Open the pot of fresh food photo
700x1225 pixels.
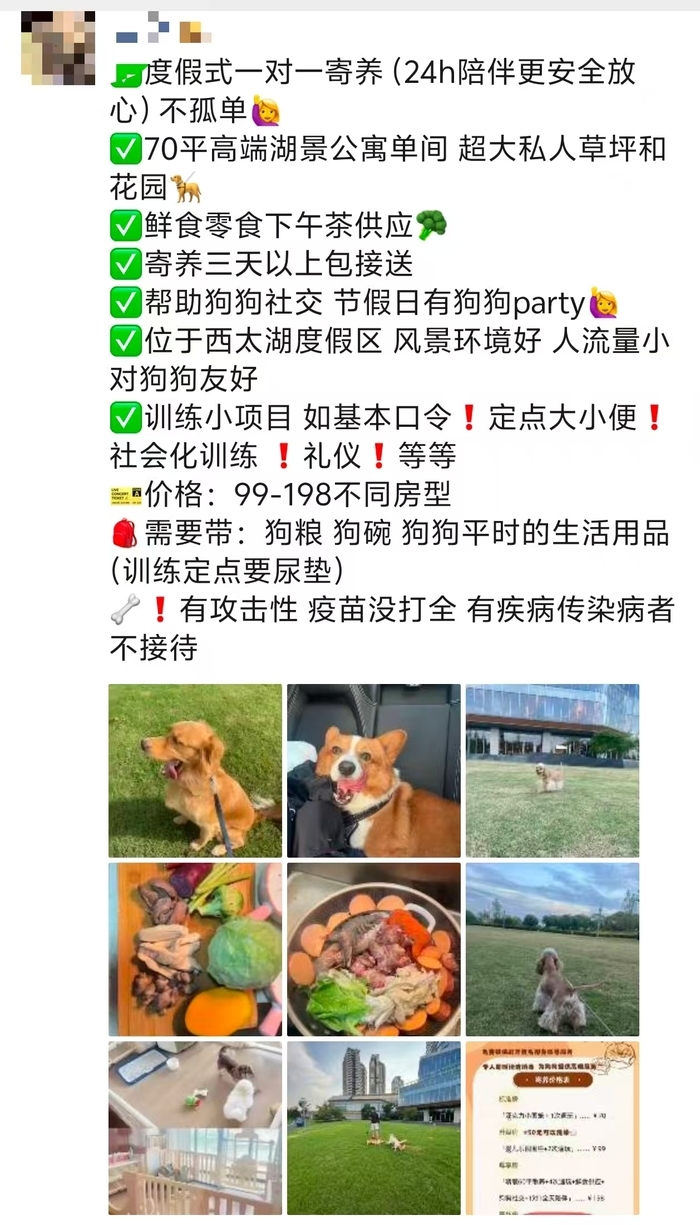coord(374,949)
